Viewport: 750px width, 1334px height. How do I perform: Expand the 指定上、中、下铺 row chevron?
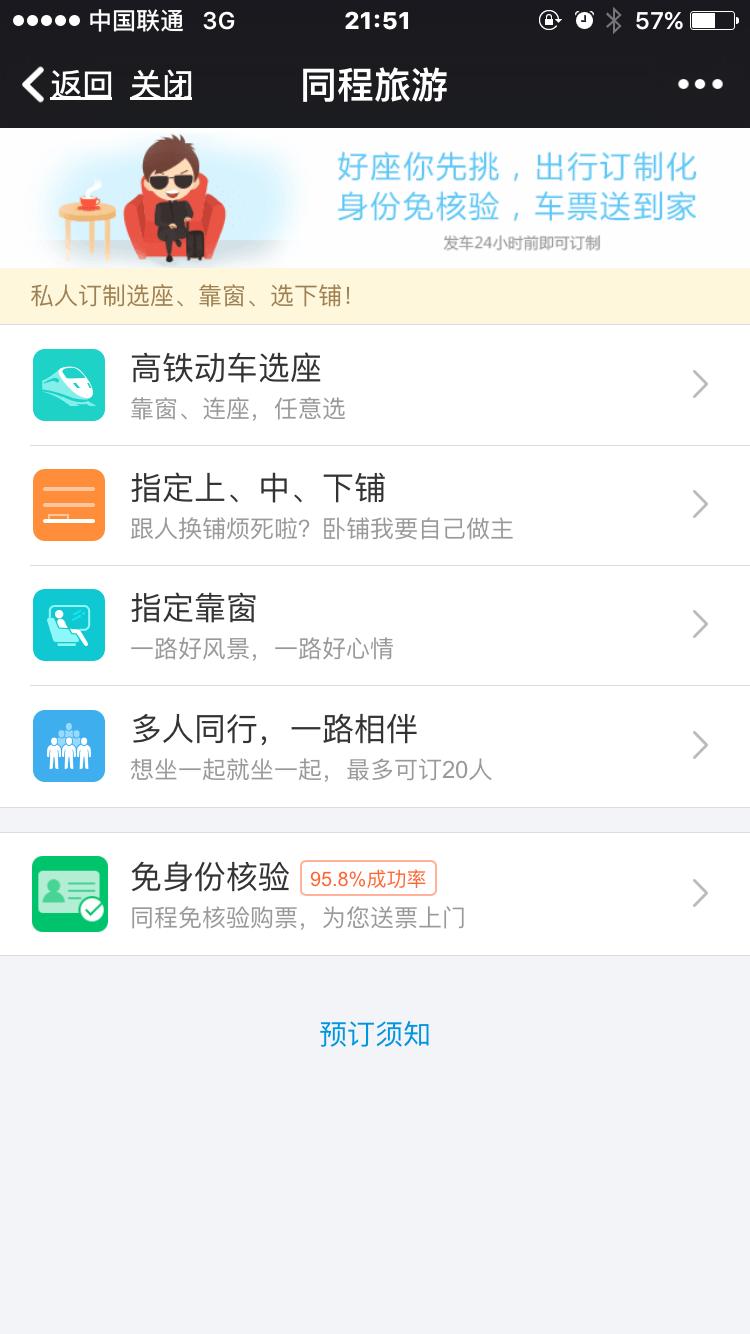(x=700, y=505)
